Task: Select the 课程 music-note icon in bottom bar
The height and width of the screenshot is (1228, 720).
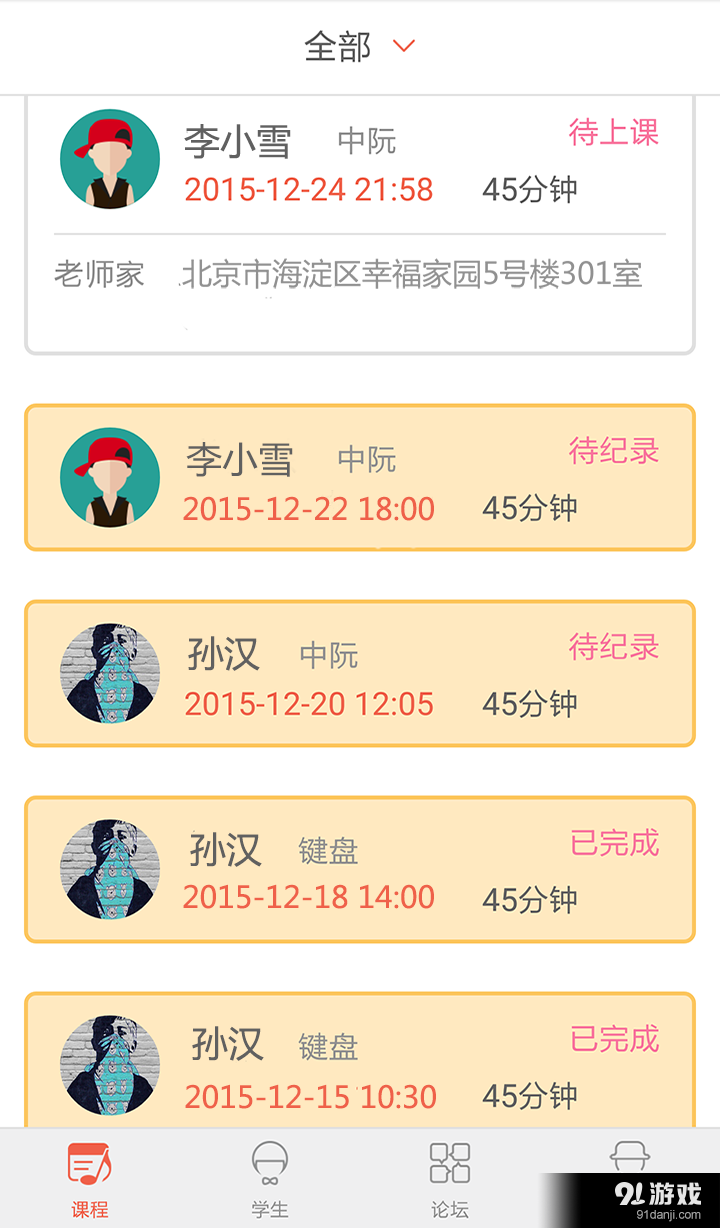Action: (90, 1163)
